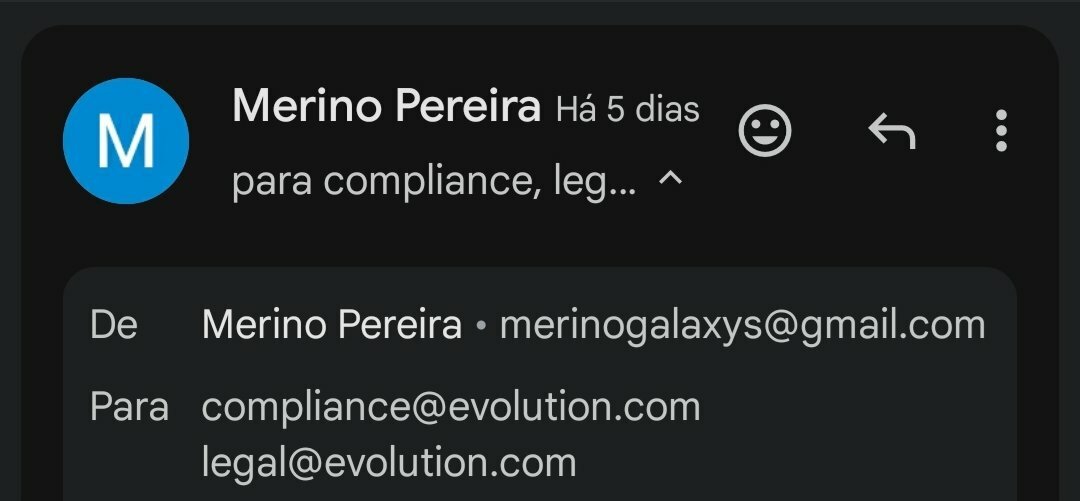This screenshot has height=501, width=1080.
Task: Select recipient legal@evolution.com
Action: tap(389, 463)
